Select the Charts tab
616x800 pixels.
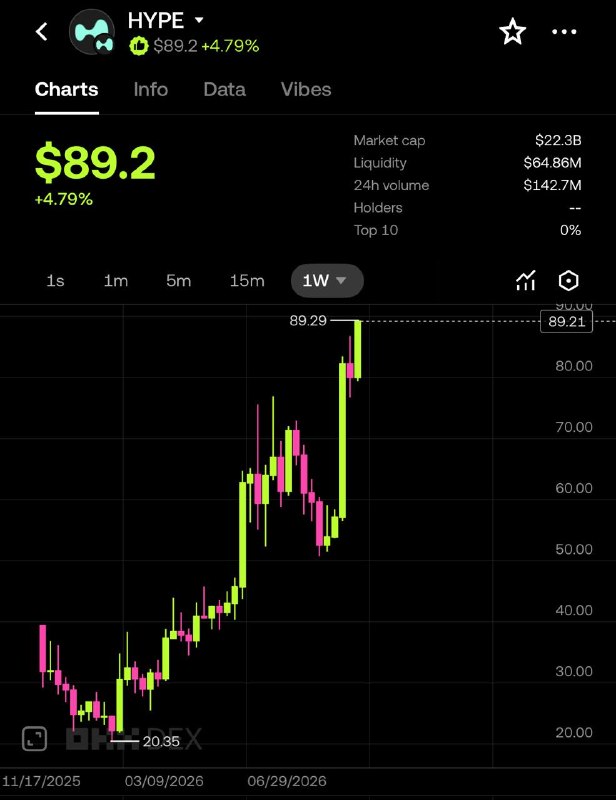66,89
